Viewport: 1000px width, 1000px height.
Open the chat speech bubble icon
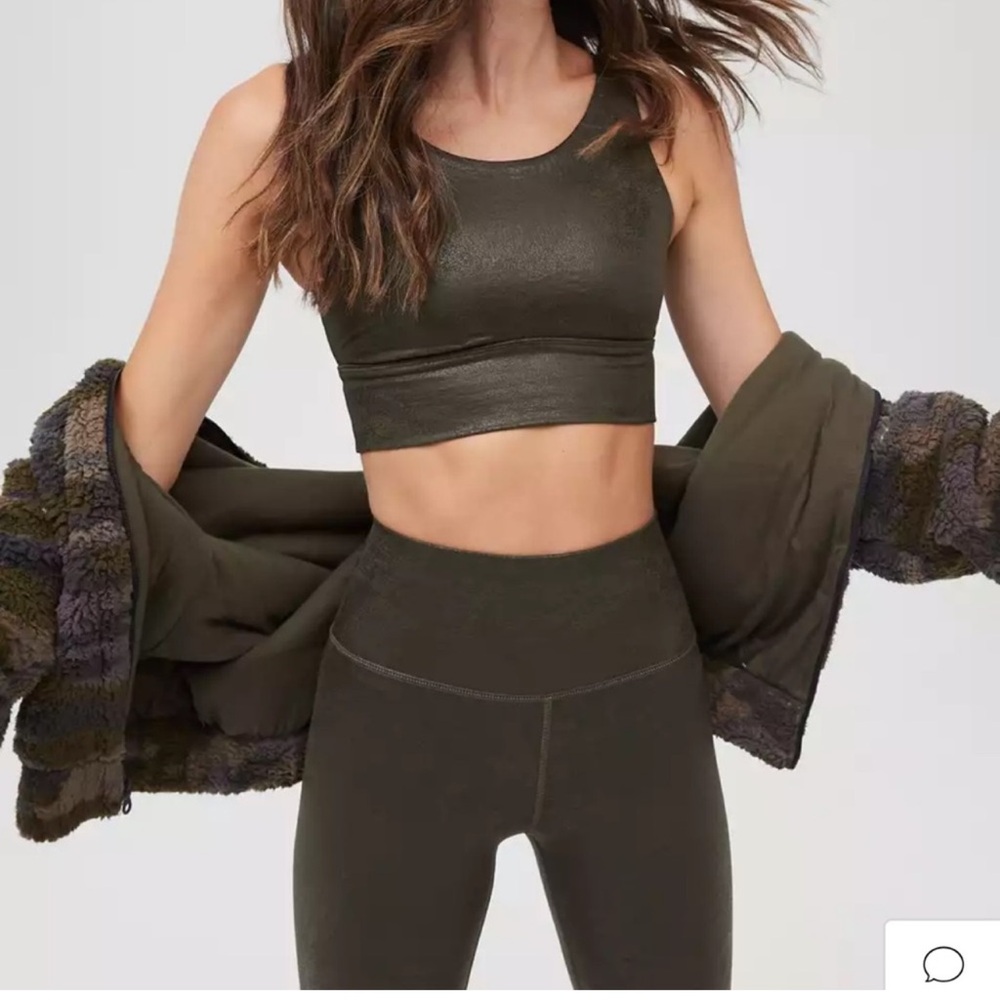(x=943, y=964)
